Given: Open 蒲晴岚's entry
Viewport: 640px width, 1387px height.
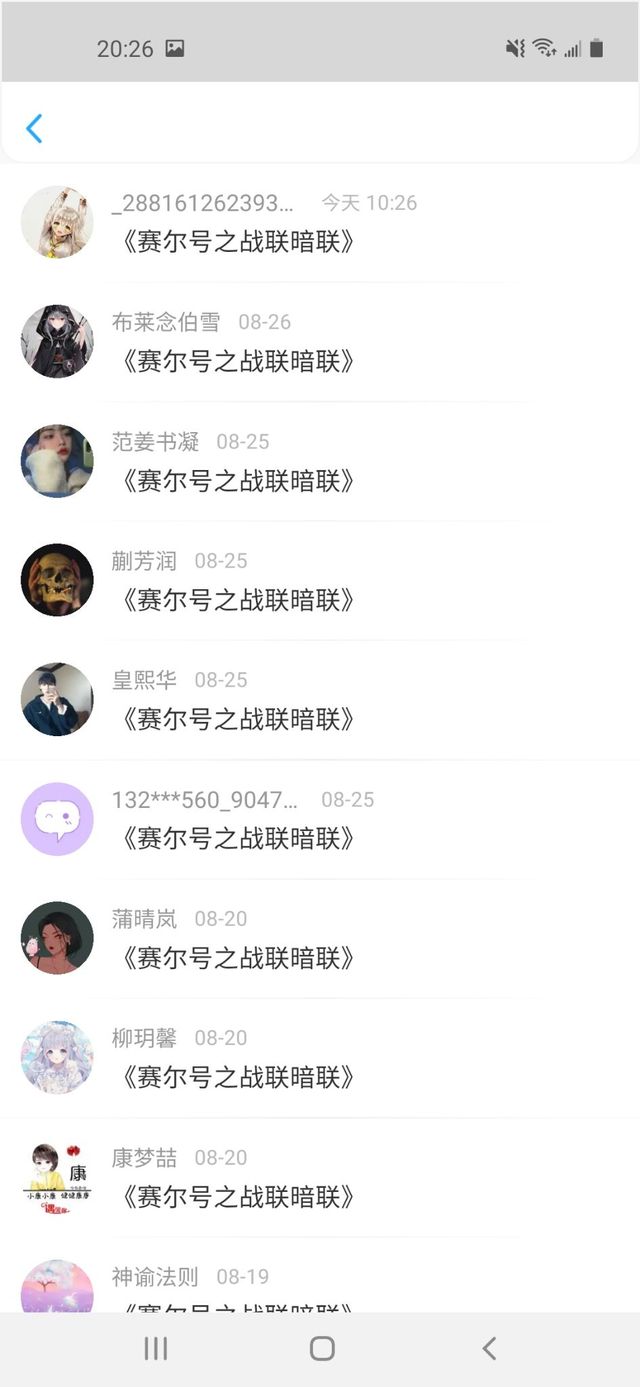Looking at the screenshot, I should pyautogui.click(x=320, y=938).
